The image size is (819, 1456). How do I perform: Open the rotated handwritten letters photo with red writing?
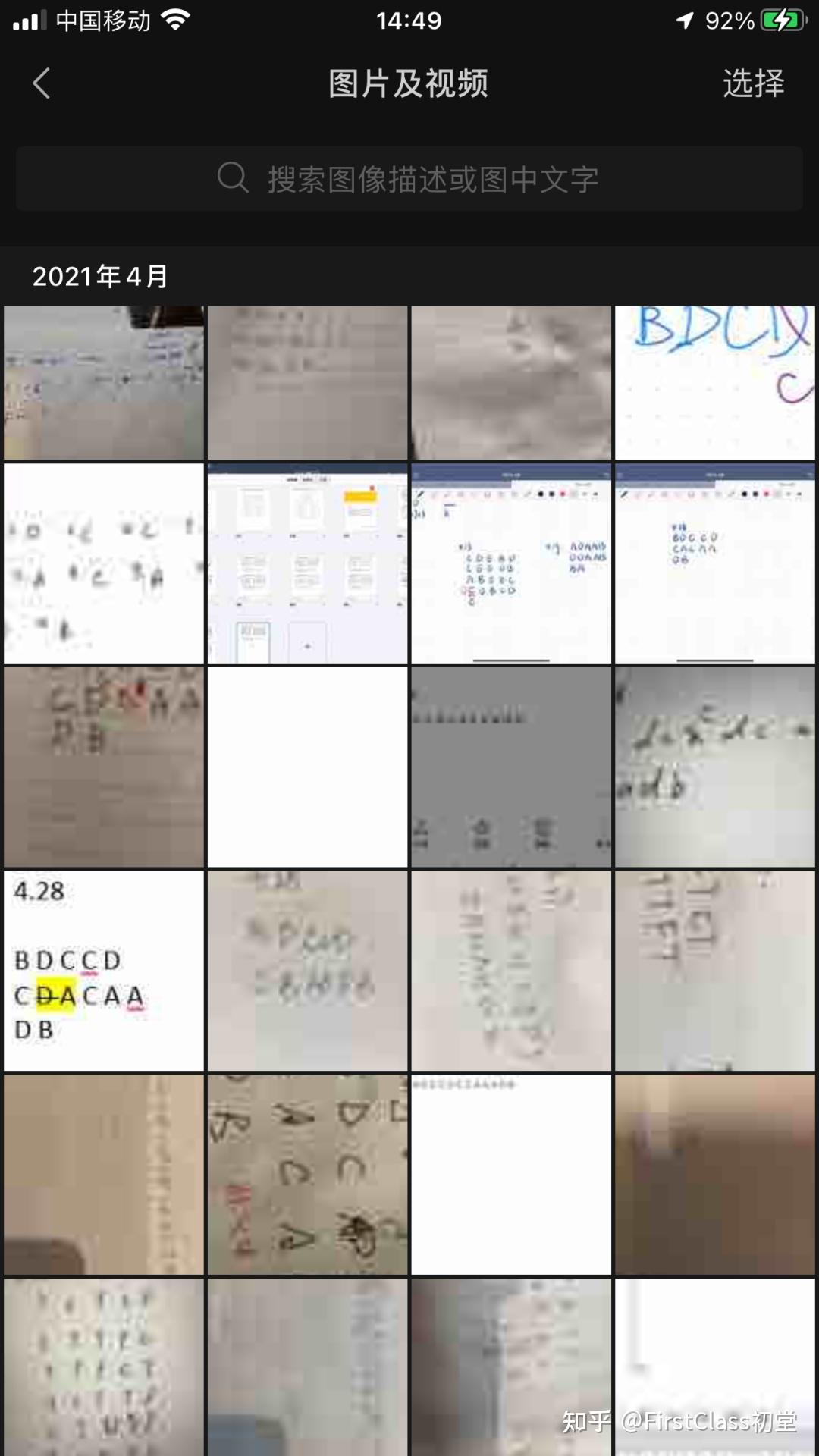(x=307, y=1174)
